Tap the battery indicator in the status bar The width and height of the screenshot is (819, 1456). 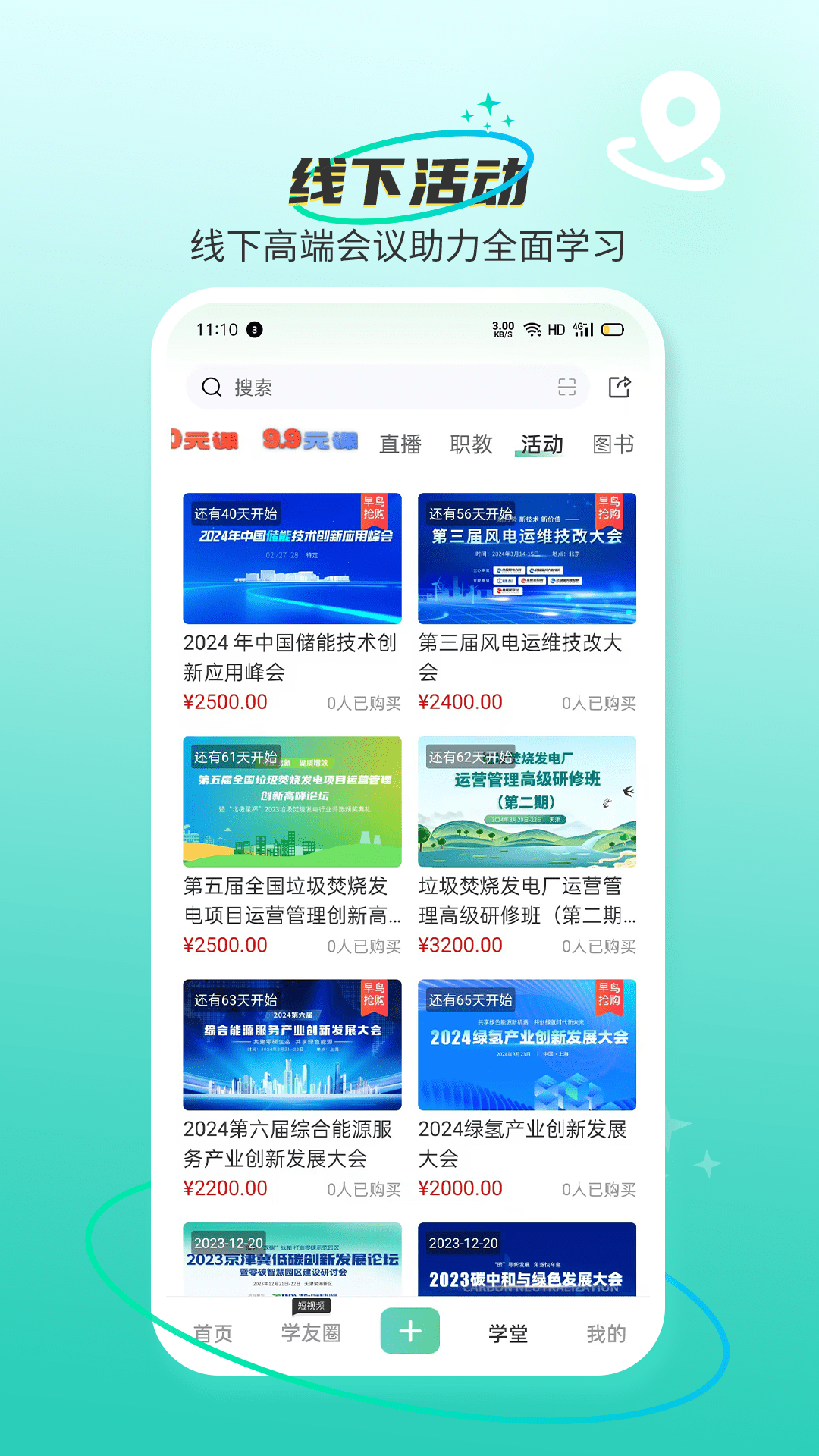pos(610,329)
